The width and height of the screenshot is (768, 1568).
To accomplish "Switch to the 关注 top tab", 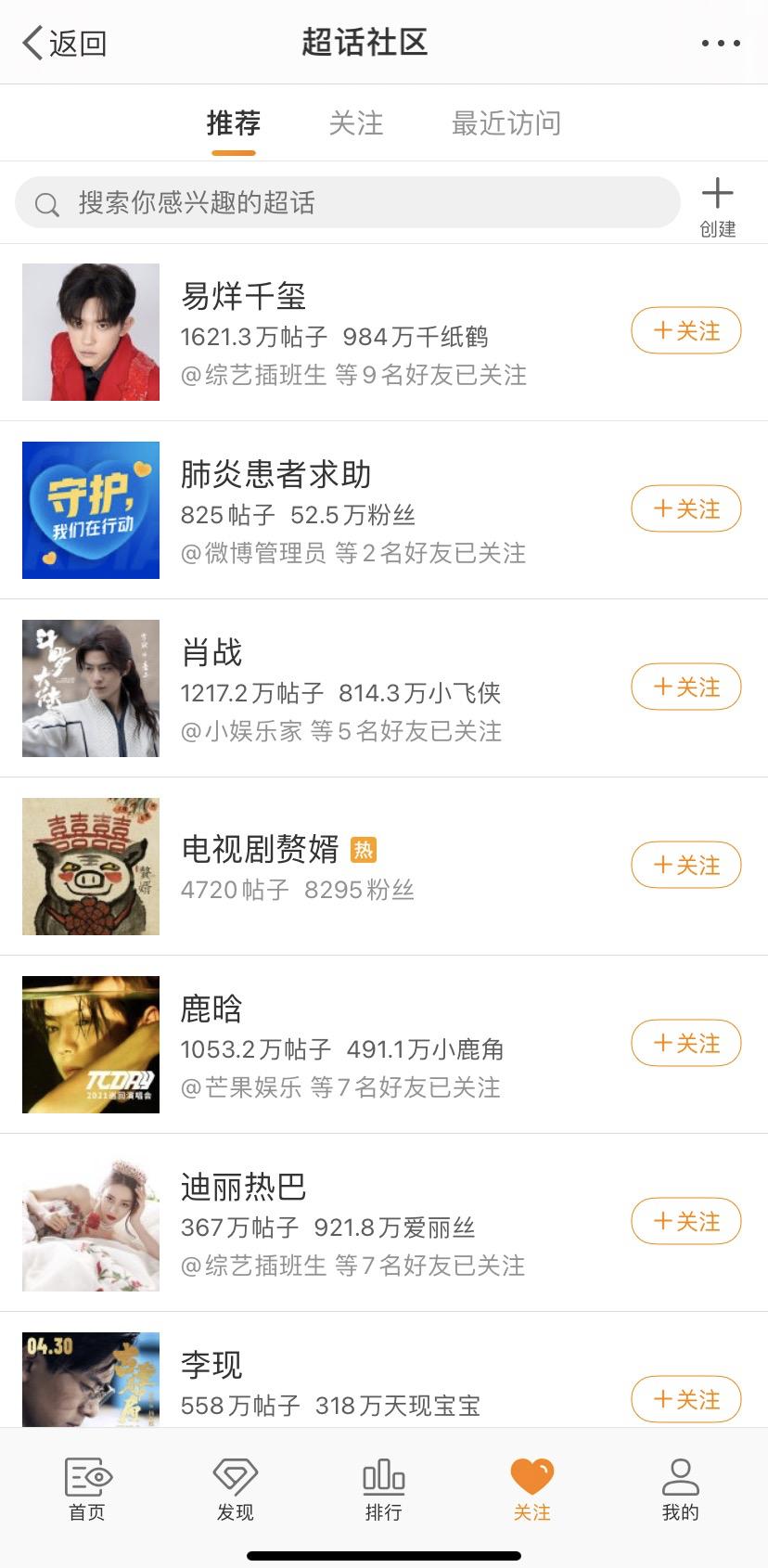I will [356, 123].
